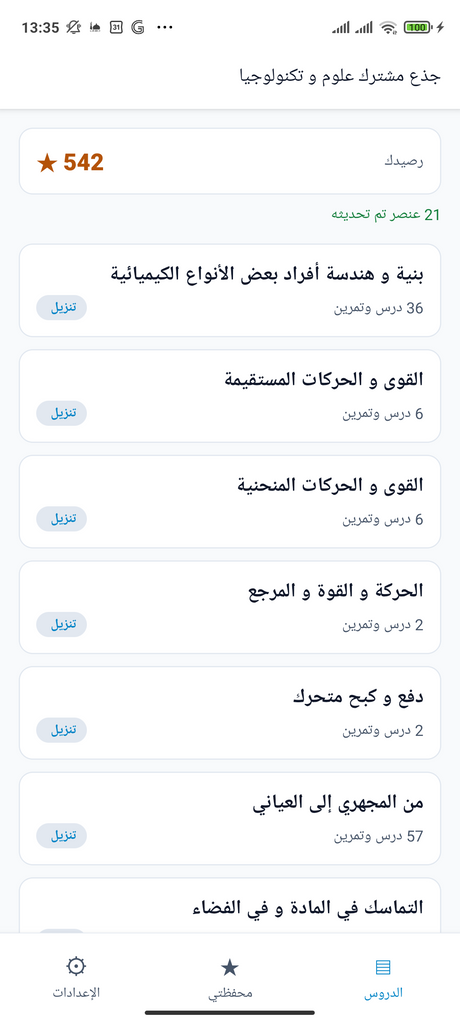This screenshot has height=1022, width=460.
Task: Tap تنزيل for القوى و الحركات المستقيمة
Action: pos(61,413)
